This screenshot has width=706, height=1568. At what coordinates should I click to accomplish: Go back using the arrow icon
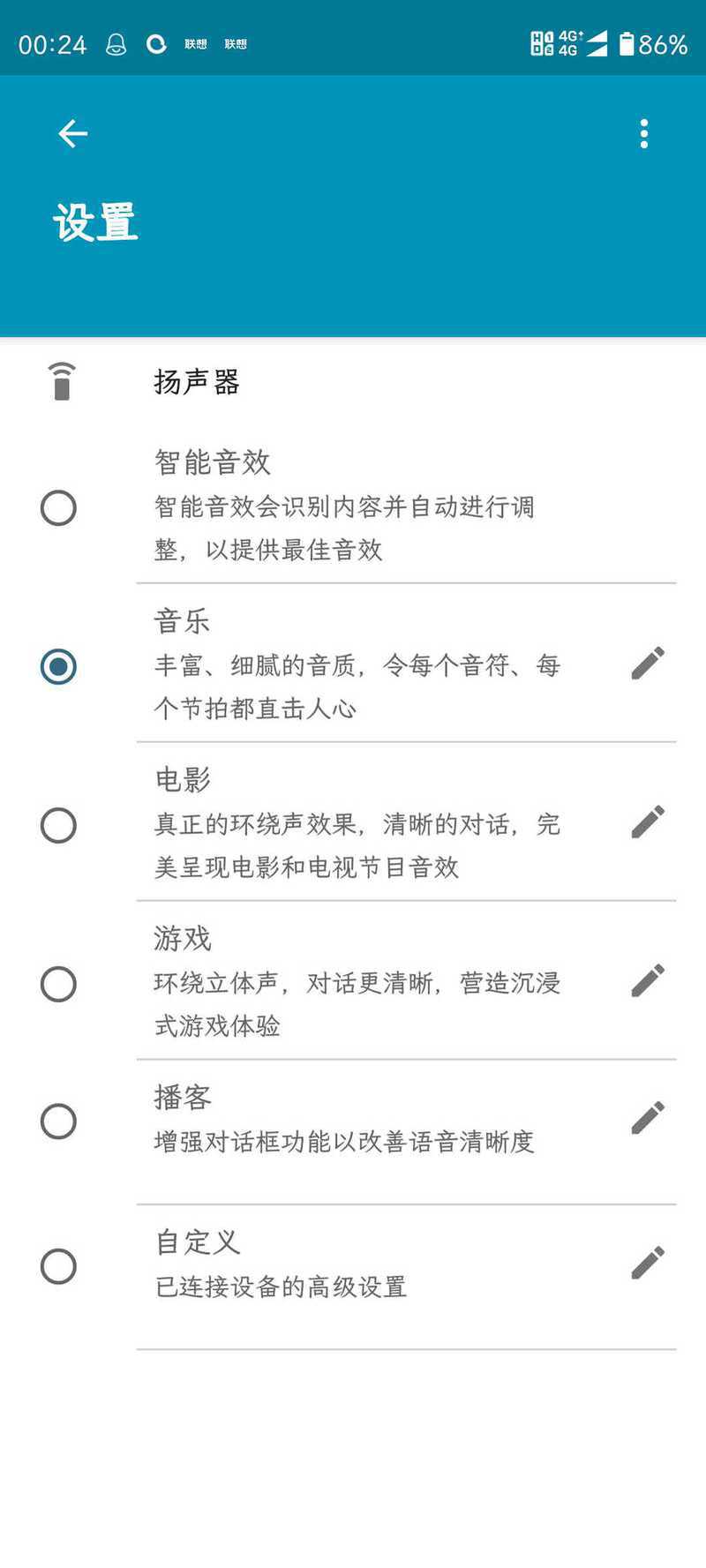click(x=72, y=133)
